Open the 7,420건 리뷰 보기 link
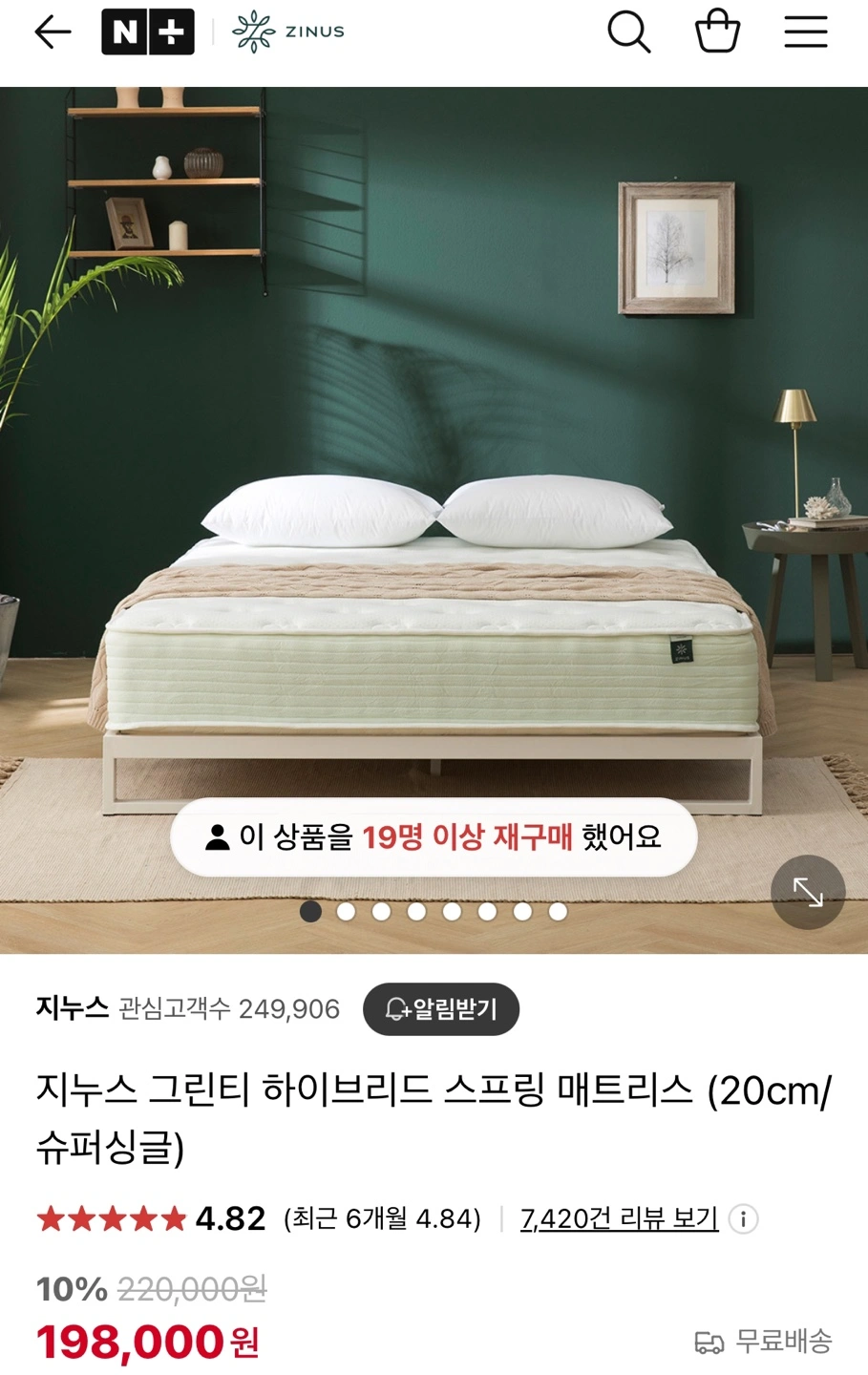 (619, 1218)
